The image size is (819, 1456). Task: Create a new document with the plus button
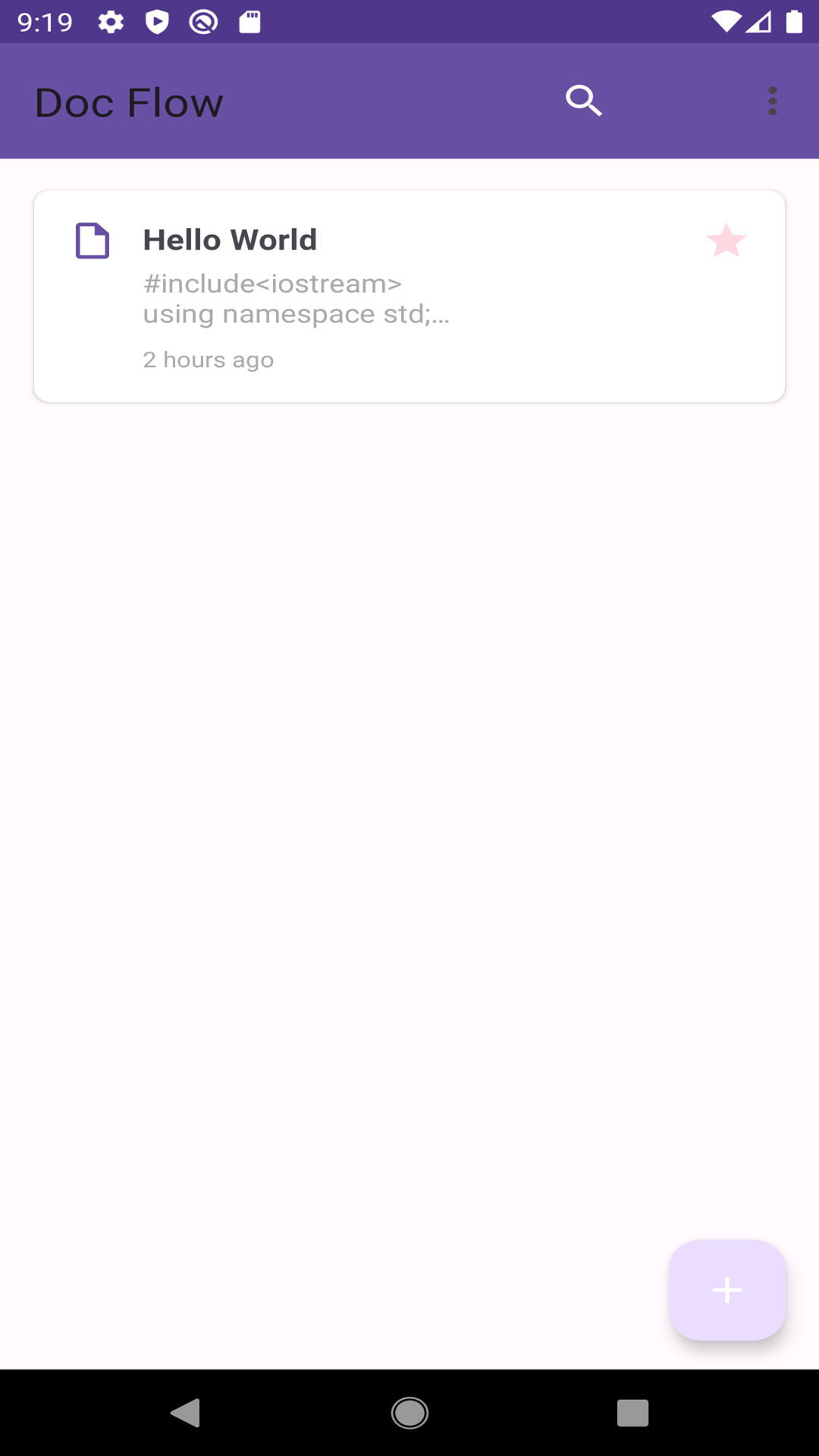coord(726,1290)
